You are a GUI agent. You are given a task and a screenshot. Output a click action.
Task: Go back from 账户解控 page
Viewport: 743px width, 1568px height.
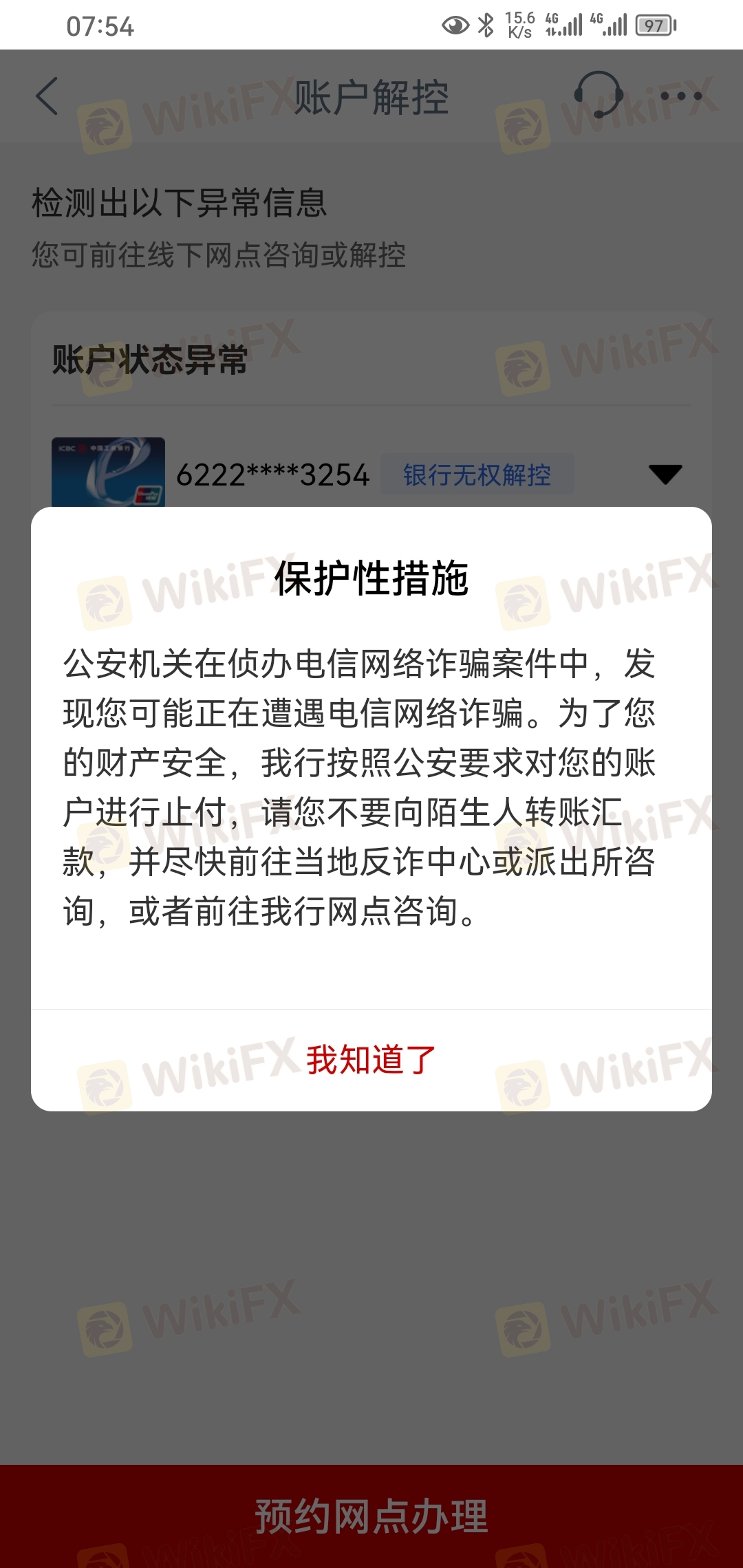coord(47,96)
